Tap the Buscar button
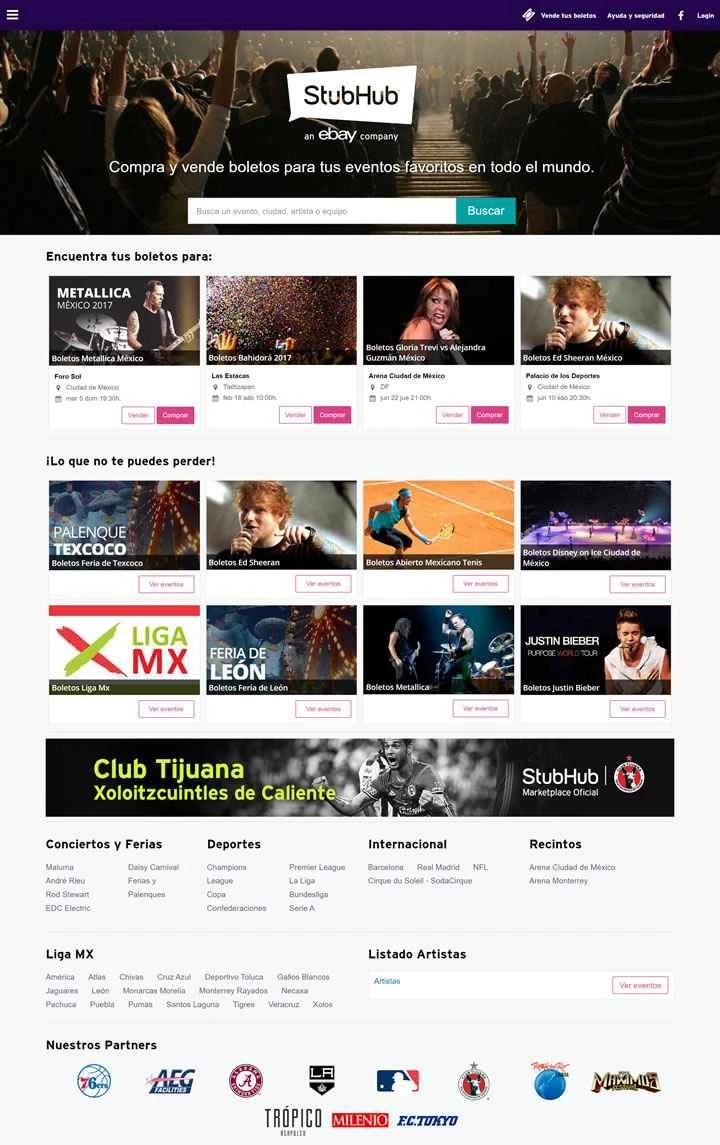 click(x=486, y=211)
